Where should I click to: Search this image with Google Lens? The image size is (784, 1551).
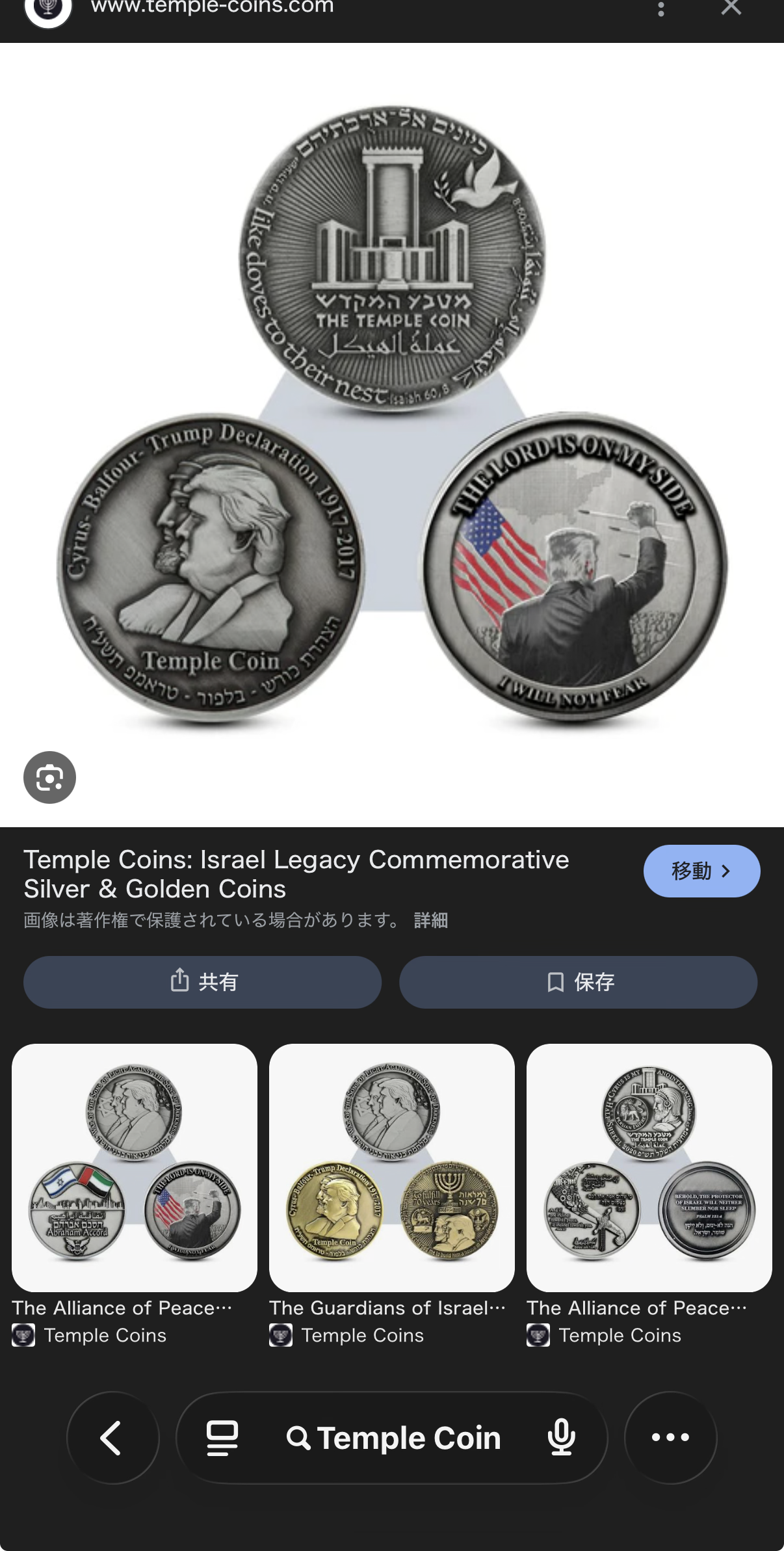(x=49, y=777)
